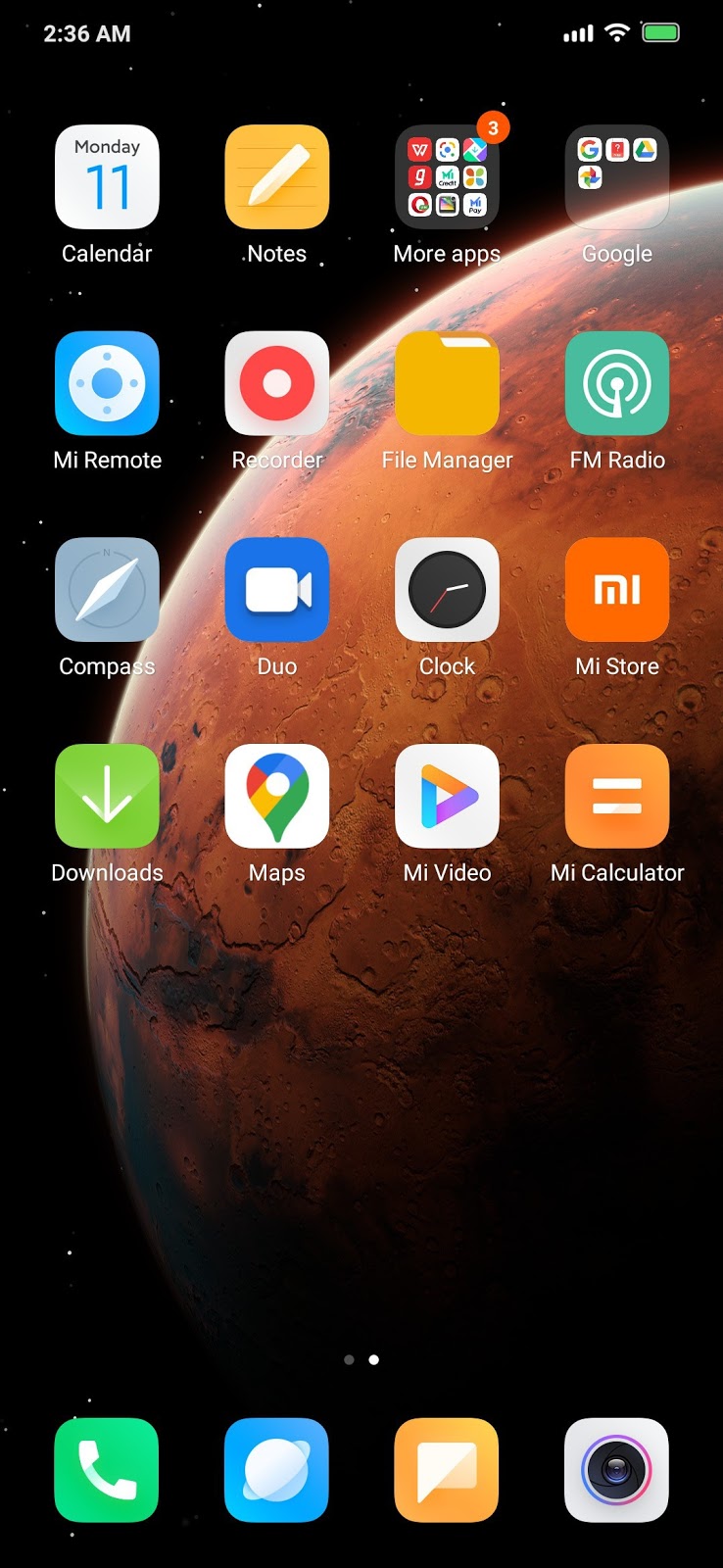Launch the Camera from the dock

point(617,1470)
